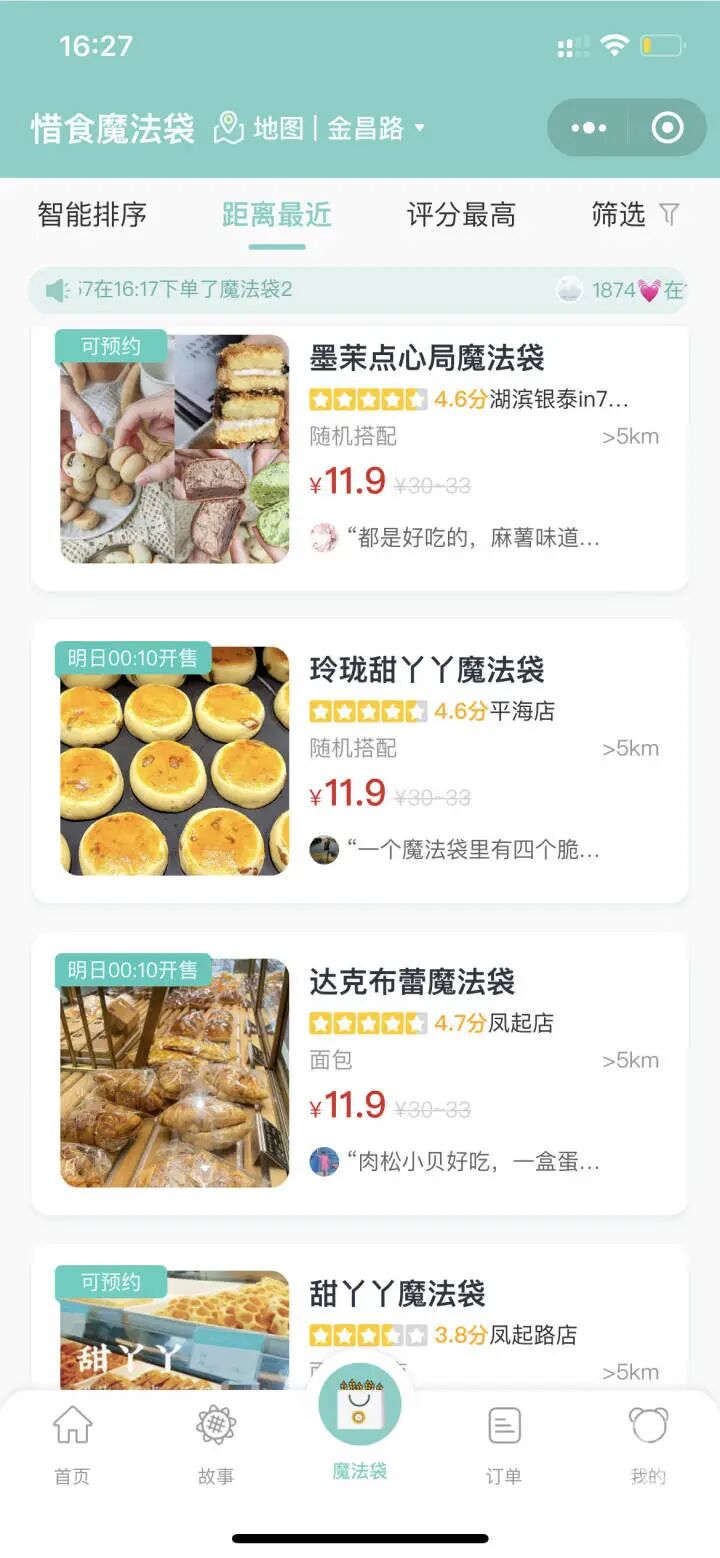Open the mini program more-options menu
This screenshot has width=720, height=1558.
point(589,128)
